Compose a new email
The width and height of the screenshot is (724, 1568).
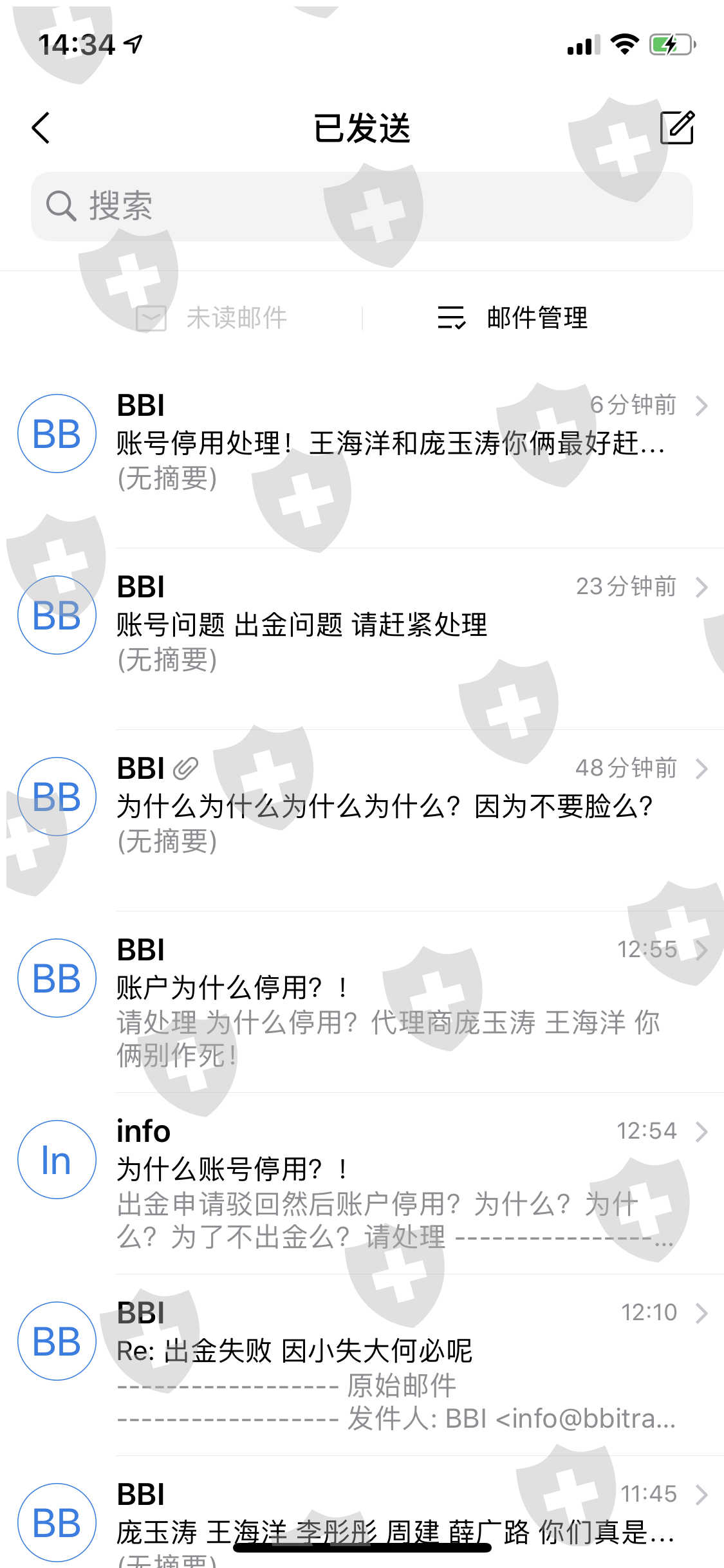tap(677, 127)
